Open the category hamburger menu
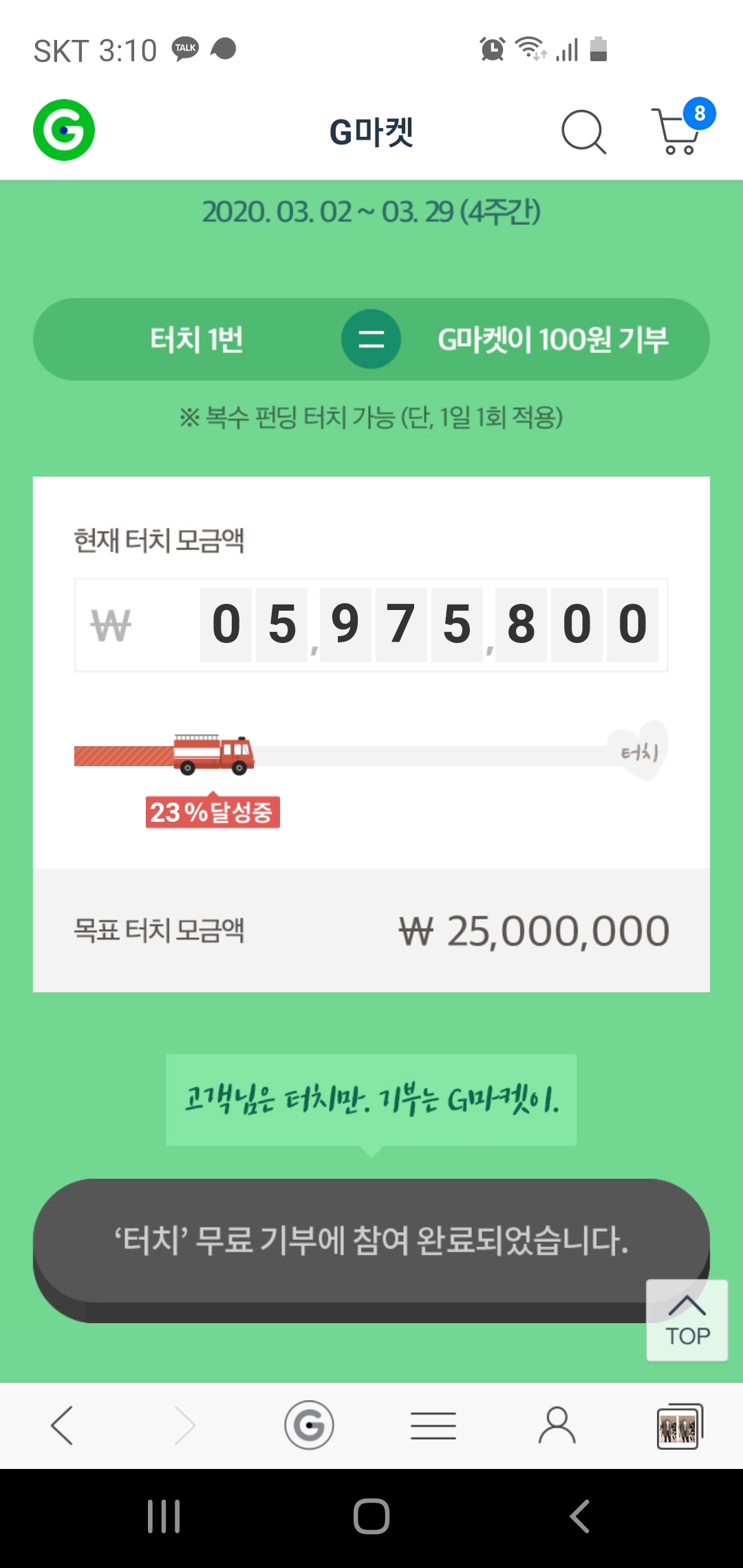The width and height of the screenshot is (743, 1568). click(433, 1425)
